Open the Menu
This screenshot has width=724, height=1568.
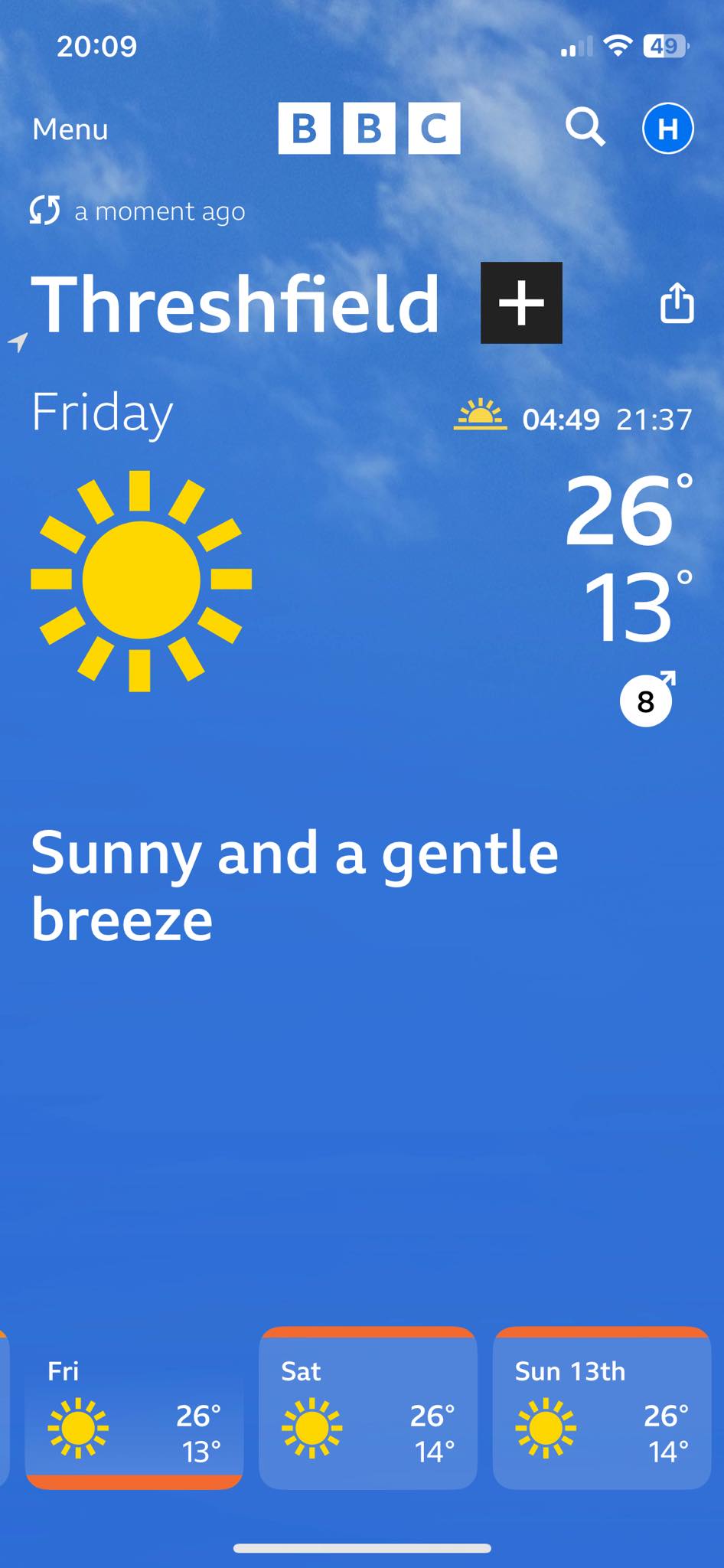70,129
